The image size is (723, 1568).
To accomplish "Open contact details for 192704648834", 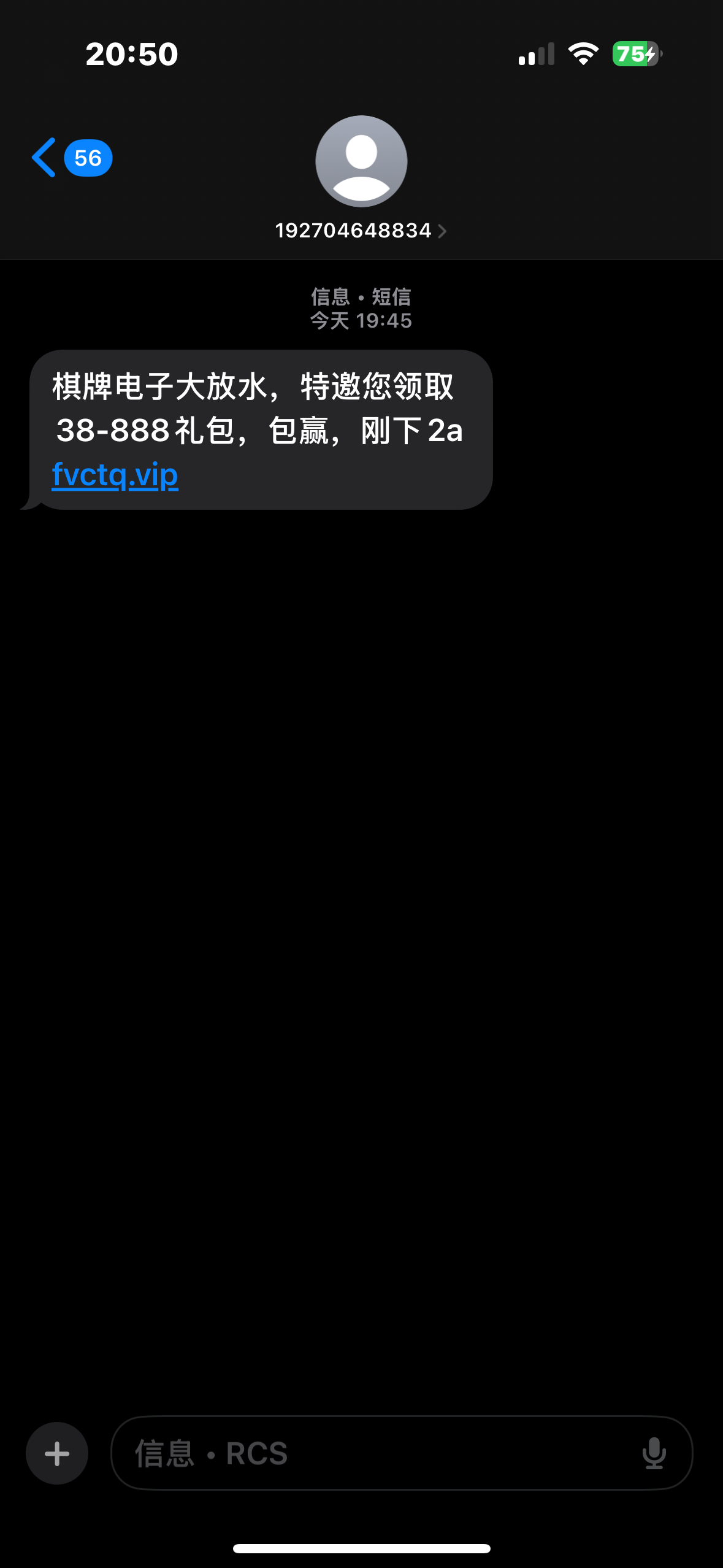I will pyautogui.click(x=361, y=231).
